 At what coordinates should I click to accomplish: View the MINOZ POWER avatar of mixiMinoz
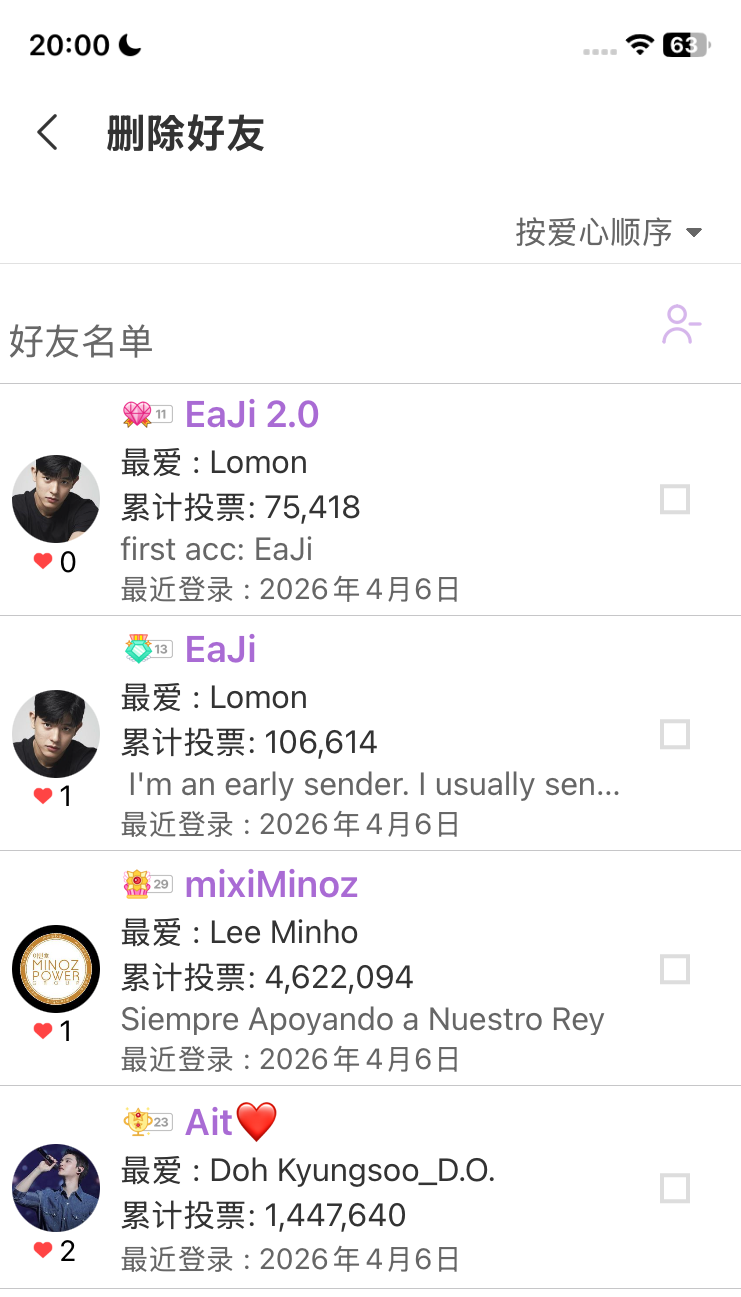pos(56,969)
